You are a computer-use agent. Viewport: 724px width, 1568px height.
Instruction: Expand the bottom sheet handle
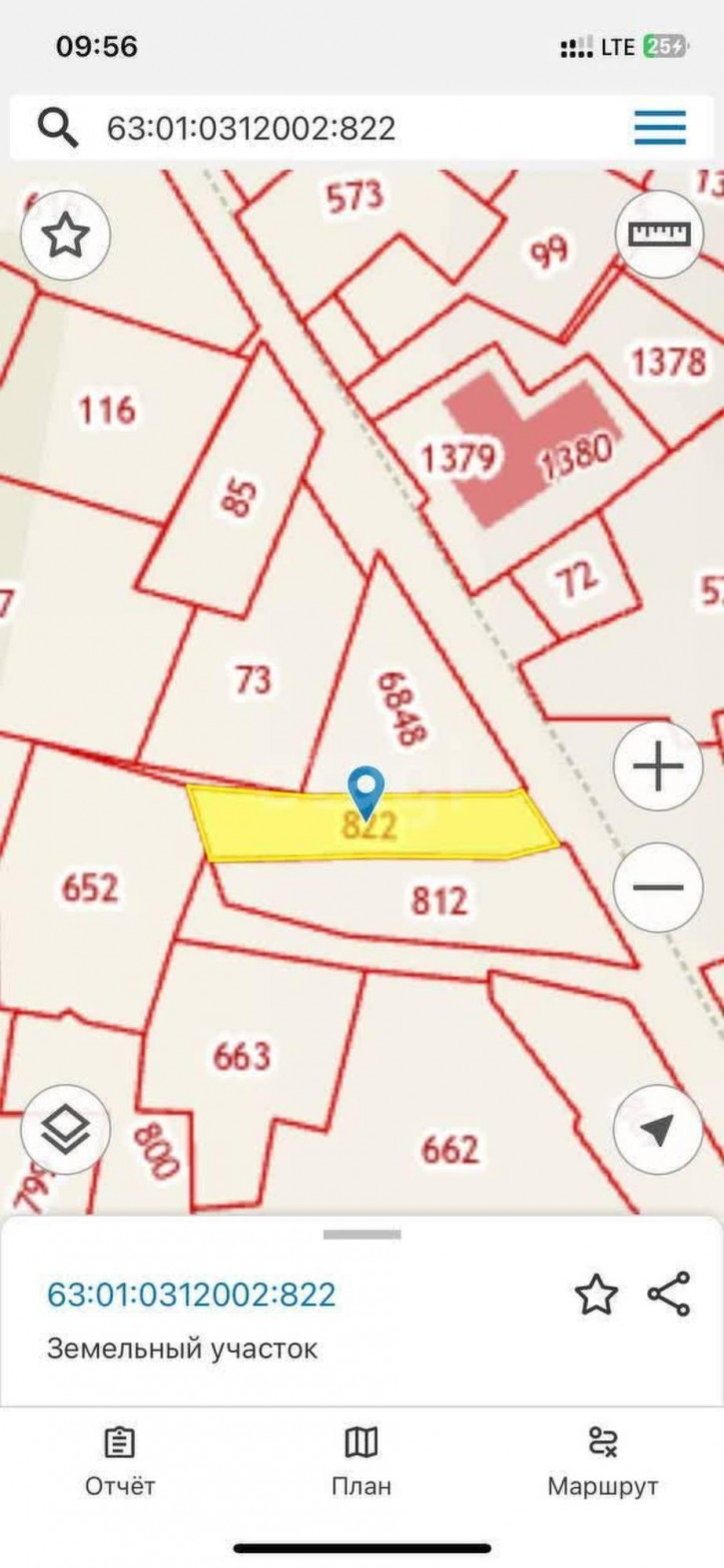(362, 1235)
